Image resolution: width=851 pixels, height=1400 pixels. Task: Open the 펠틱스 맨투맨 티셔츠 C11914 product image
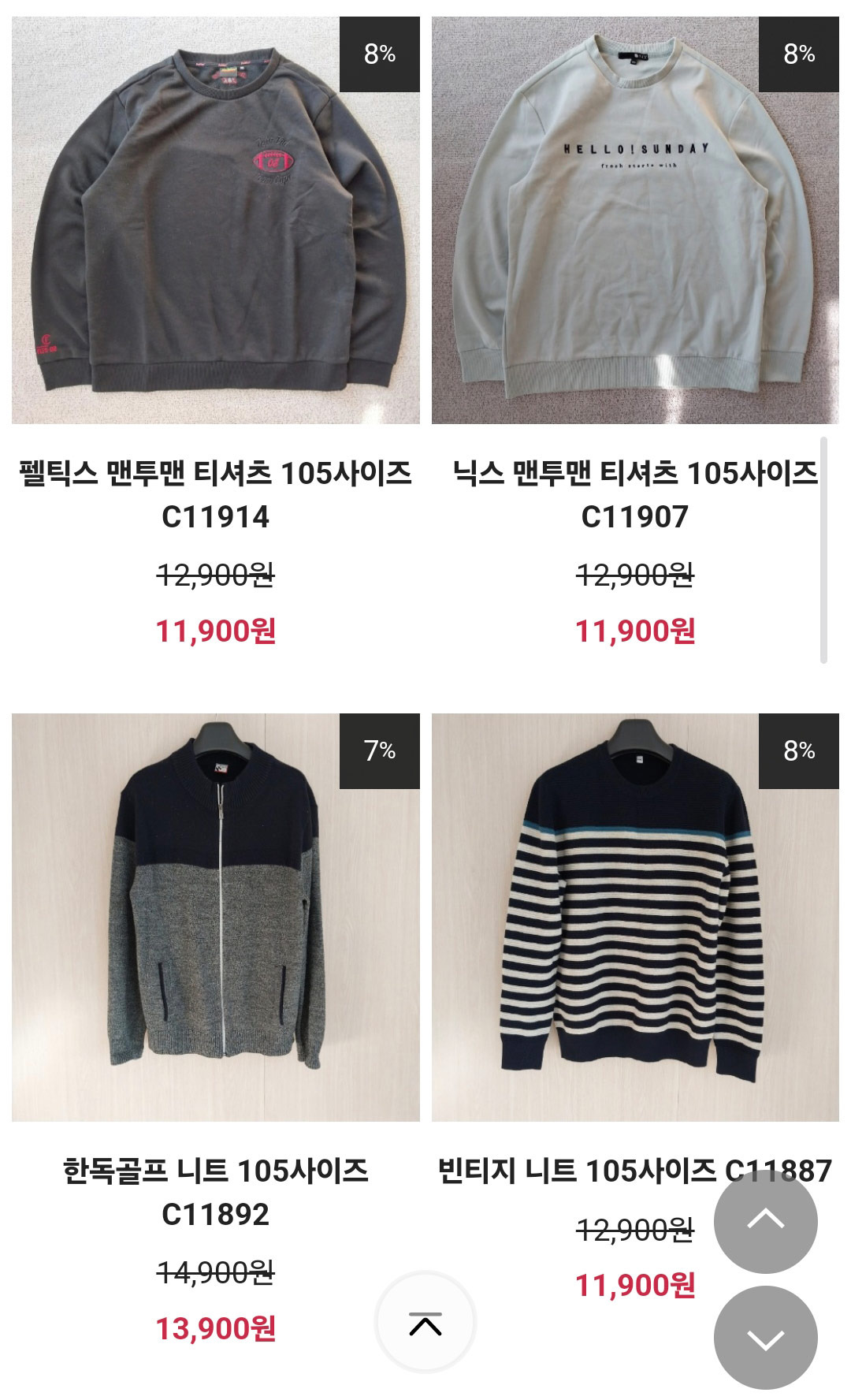pos(215,220)
